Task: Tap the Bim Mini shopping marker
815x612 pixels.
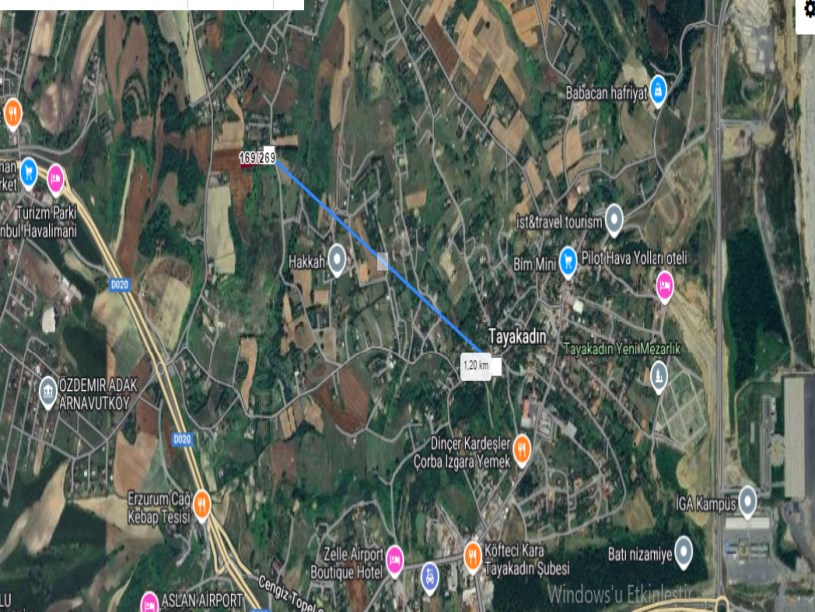Action: point(568,261)
